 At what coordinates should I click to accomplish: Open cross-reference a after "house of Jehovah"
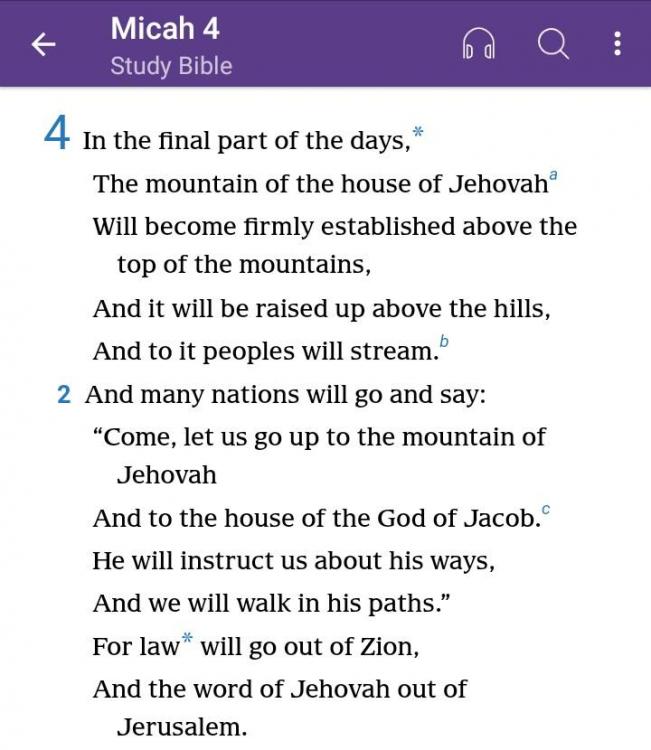(x=554, y=177)
